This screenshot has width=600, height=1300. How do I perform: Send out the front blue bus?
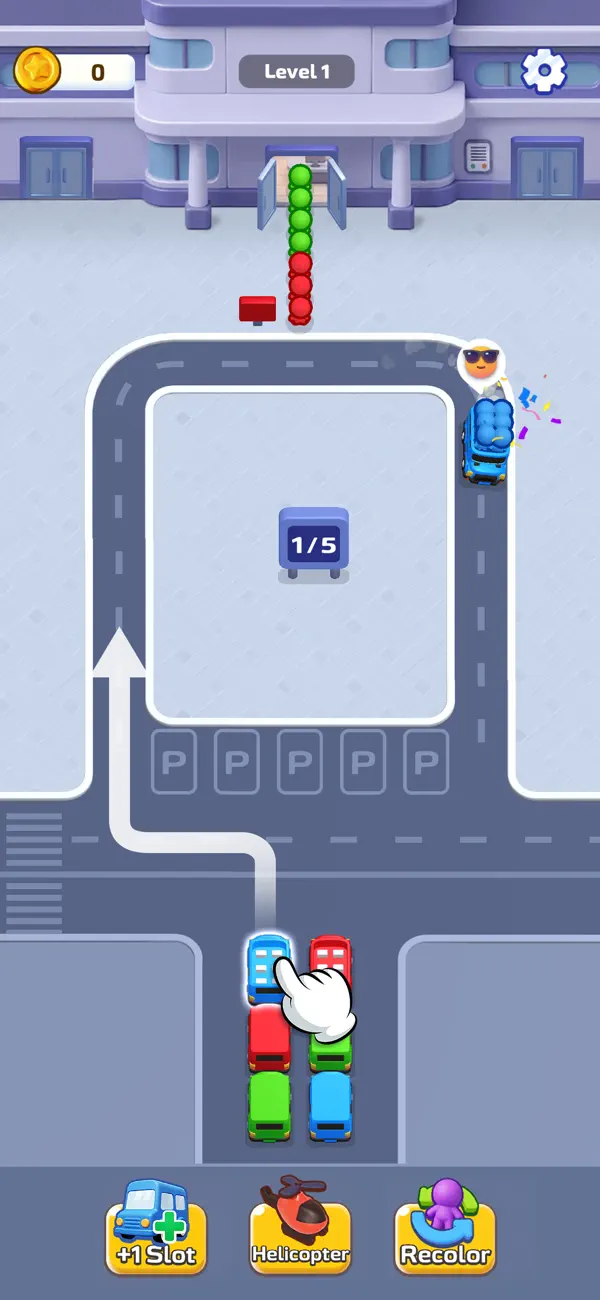click(x=268, y=969)
